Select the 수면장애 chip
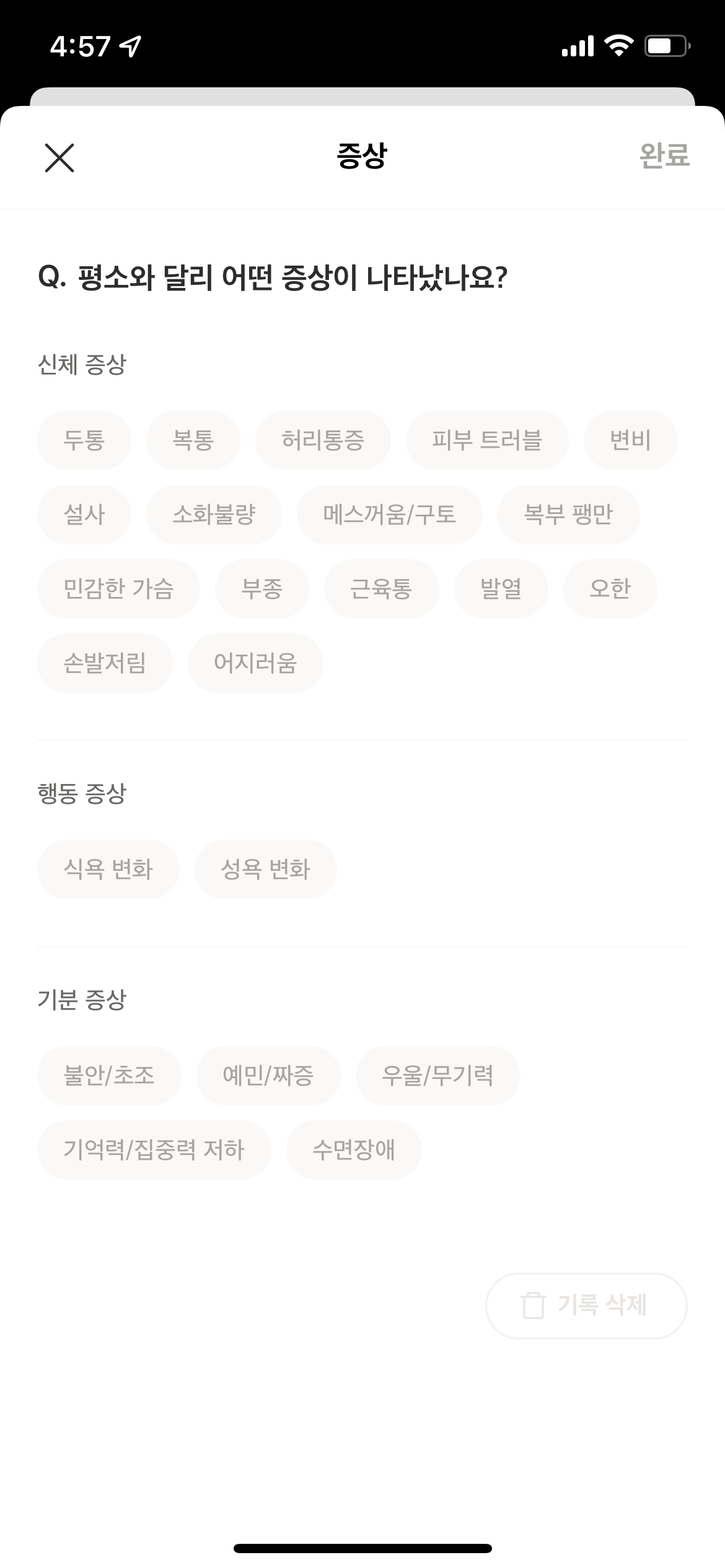The image size is (725, 1568). tap(354, 1150)
